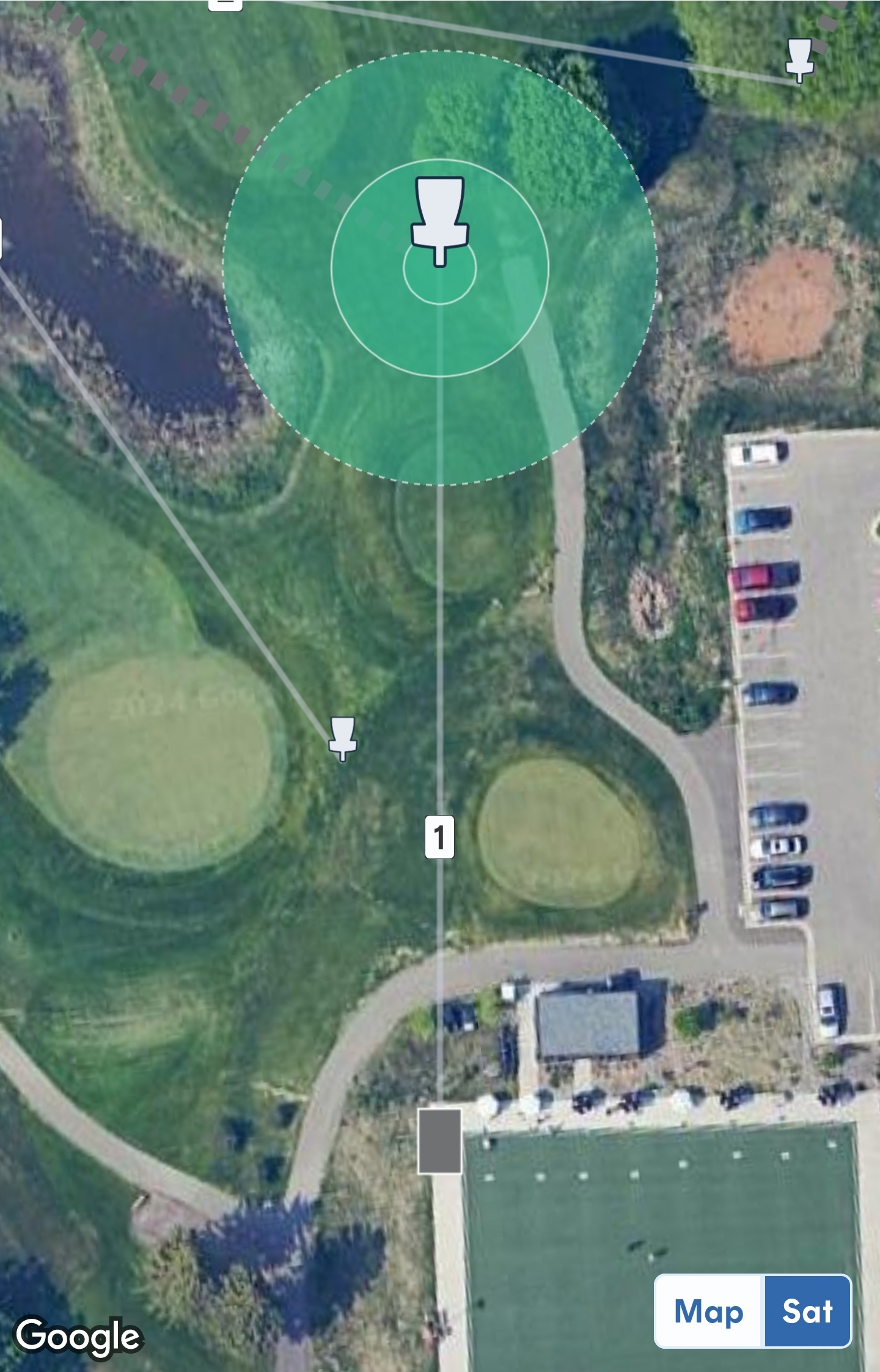Viewport: 880px width, 1372px height.
Task: Select the Sat satellite view
Action: [x=807, y=1311]
